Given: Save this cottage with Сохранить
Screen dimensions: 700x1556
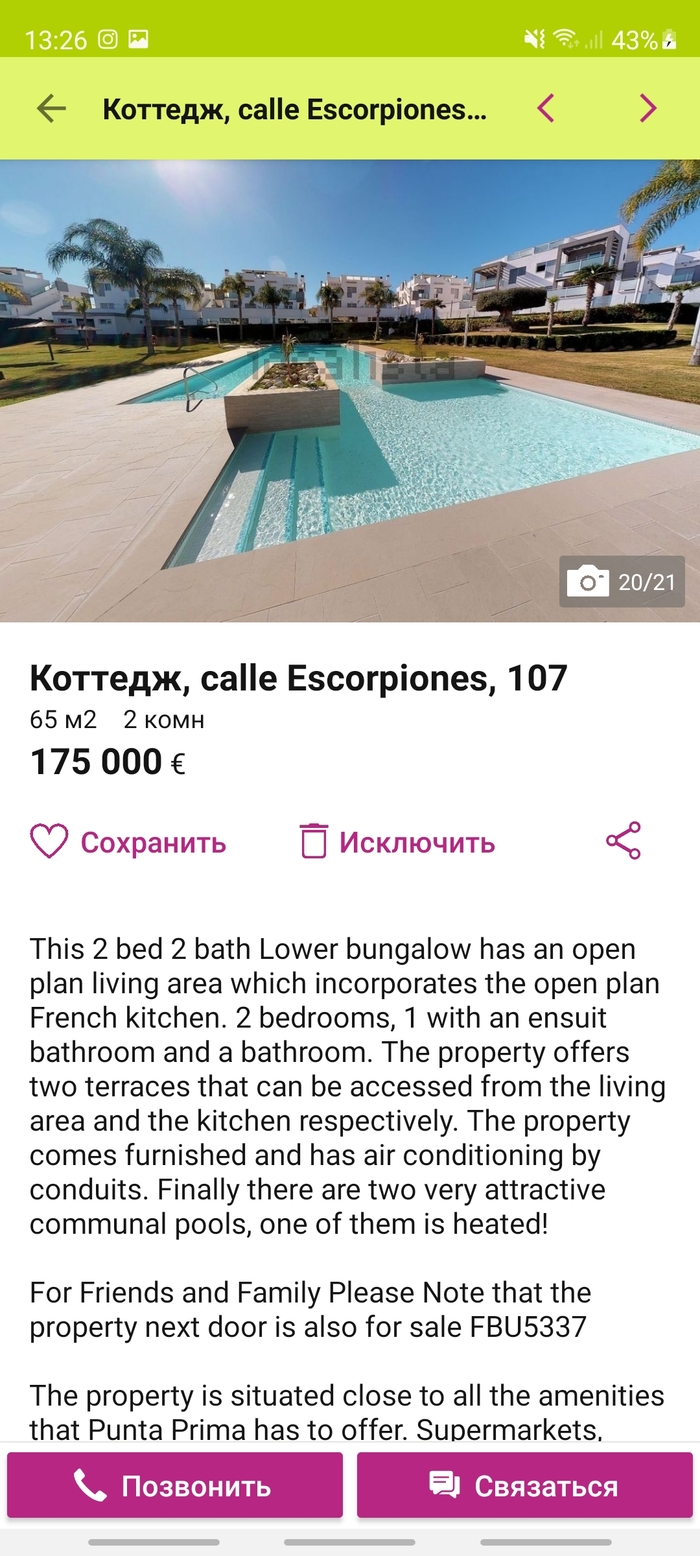Looking at the screenshot, I should click(128, 842).
